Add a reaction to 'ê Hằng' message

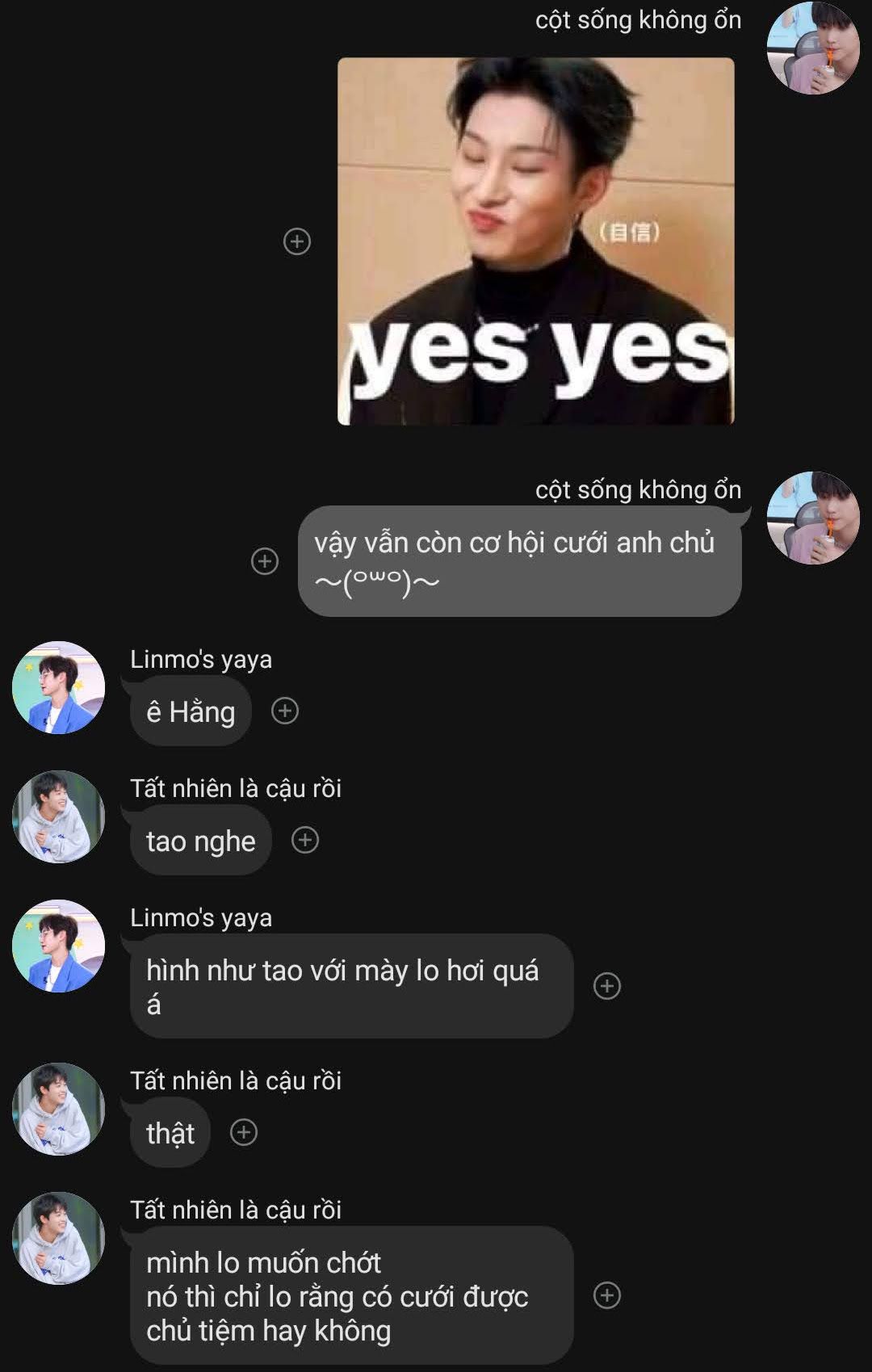coord(285,711)
